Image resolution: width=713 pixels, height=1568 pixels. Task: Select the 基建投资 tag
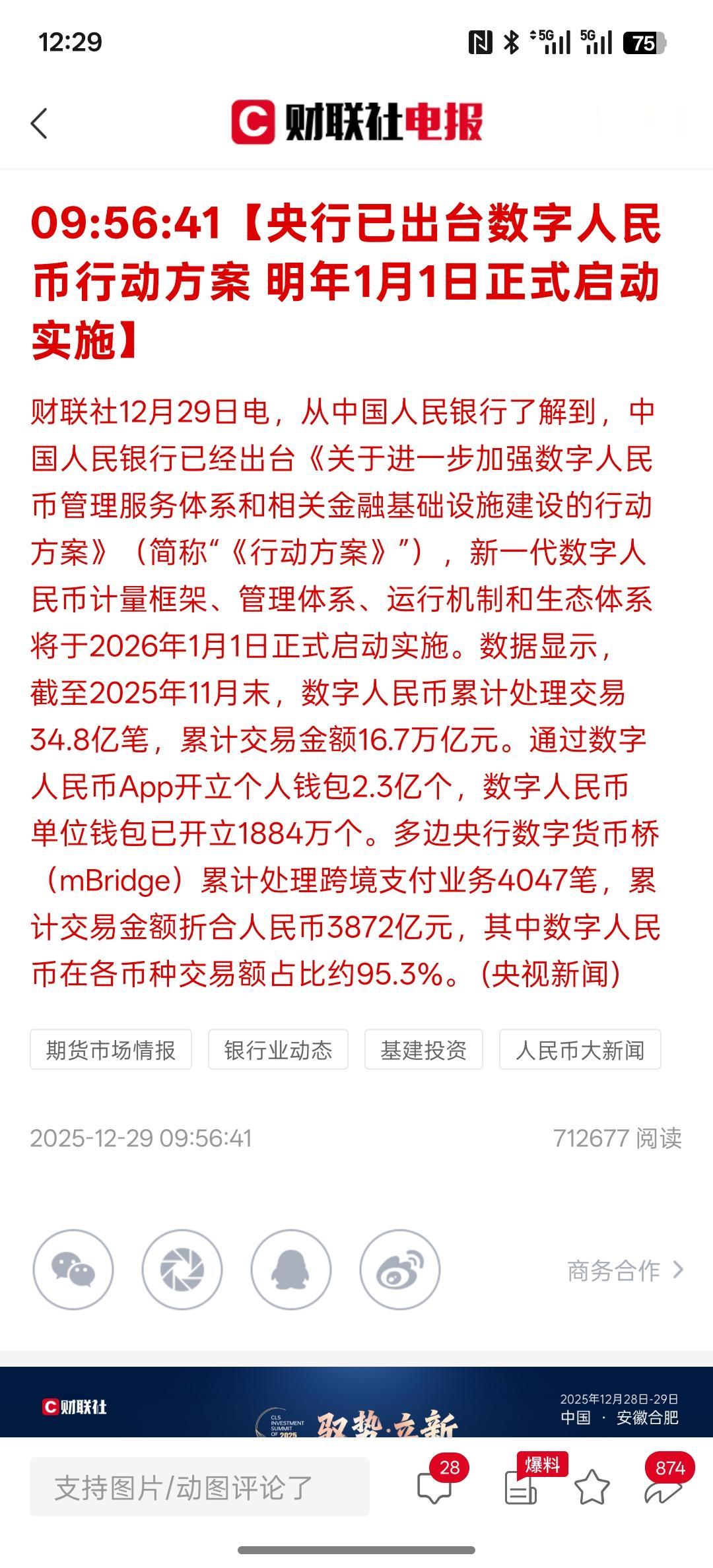point(424,1050)
